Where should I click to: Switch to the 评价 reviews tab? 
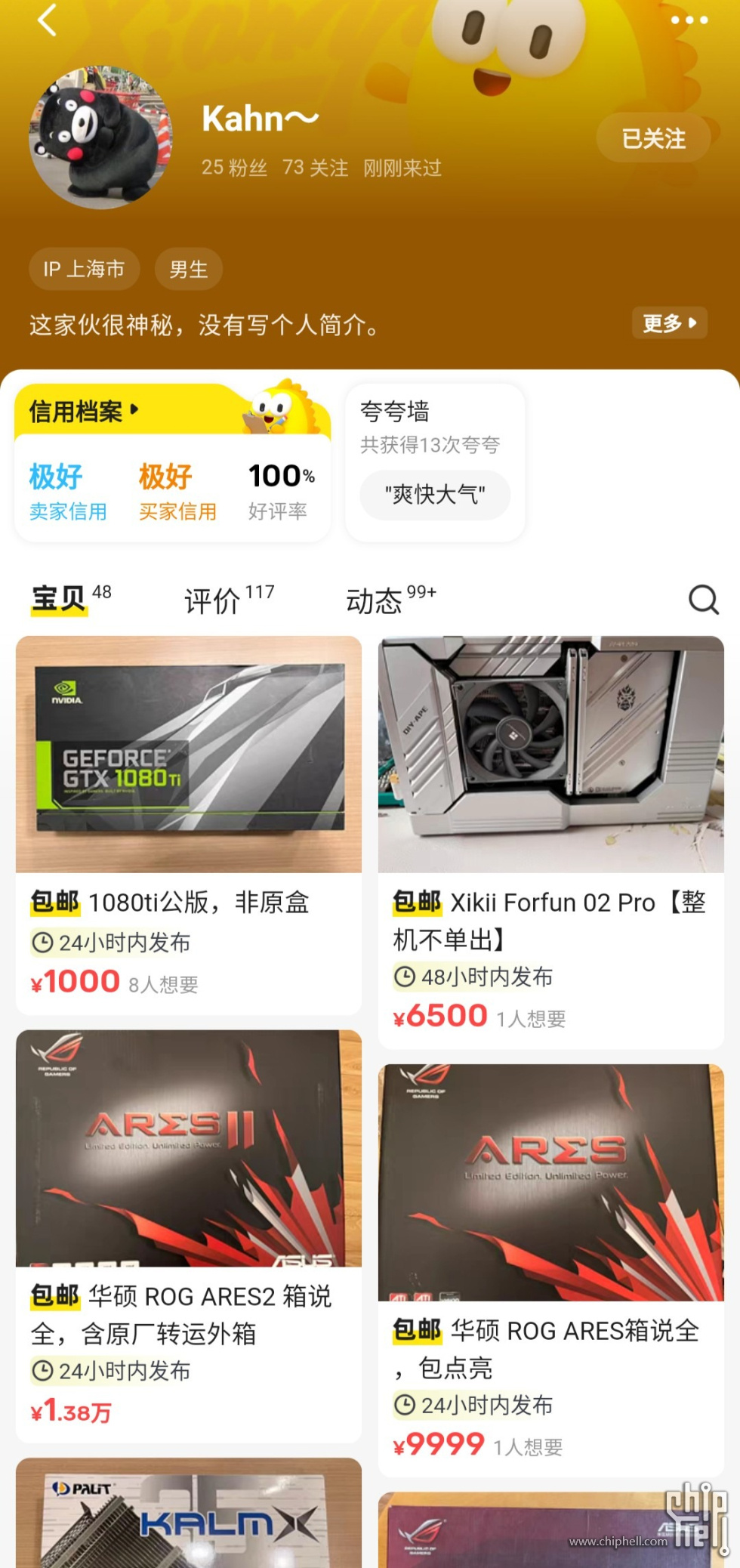[x=213, y=601]
